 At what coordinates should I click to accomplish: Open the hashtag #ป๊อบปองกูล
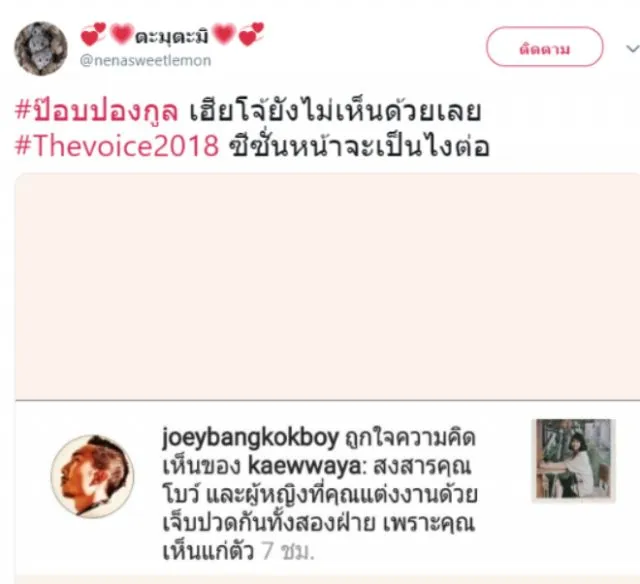tap(97, 108)
